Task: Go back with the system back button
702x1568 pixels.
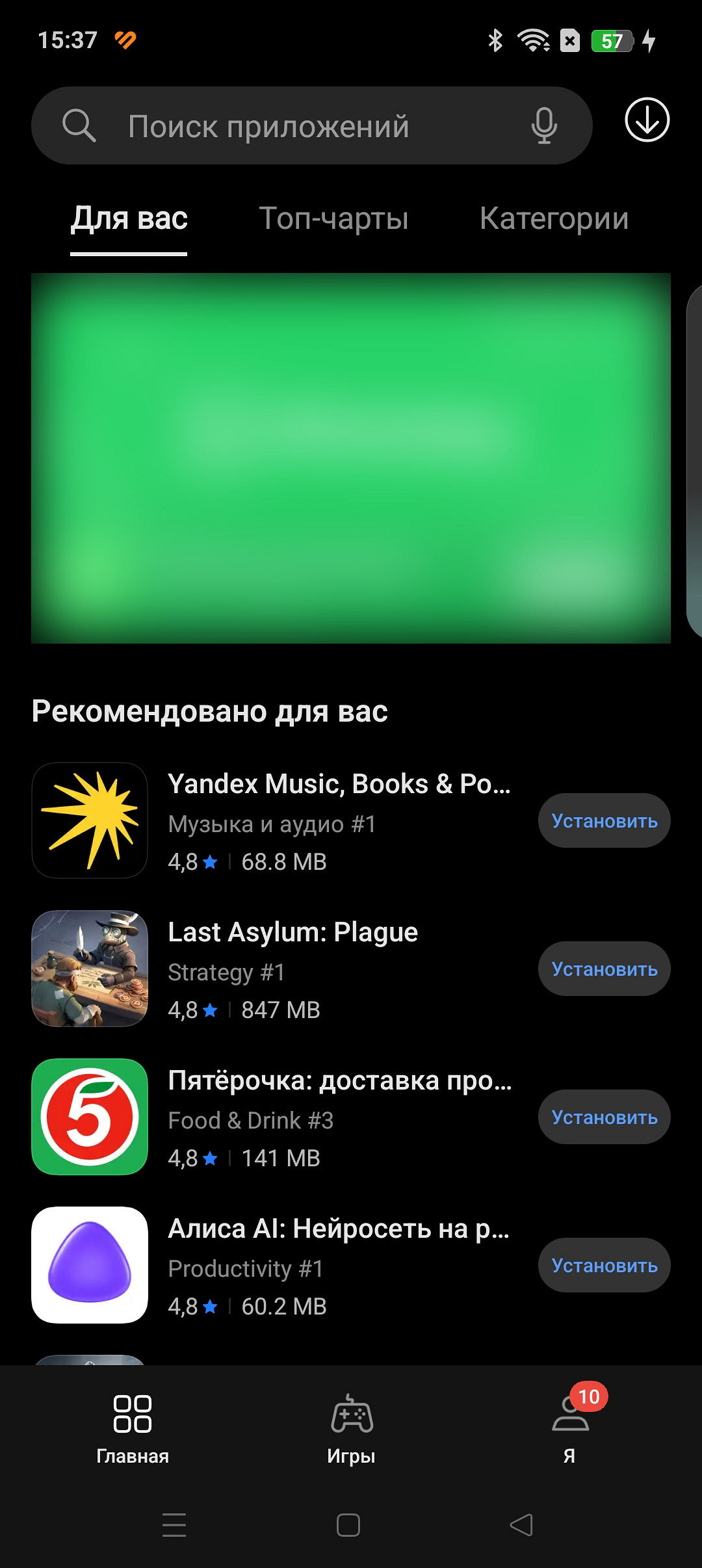Action: (x=521, y=1525)
